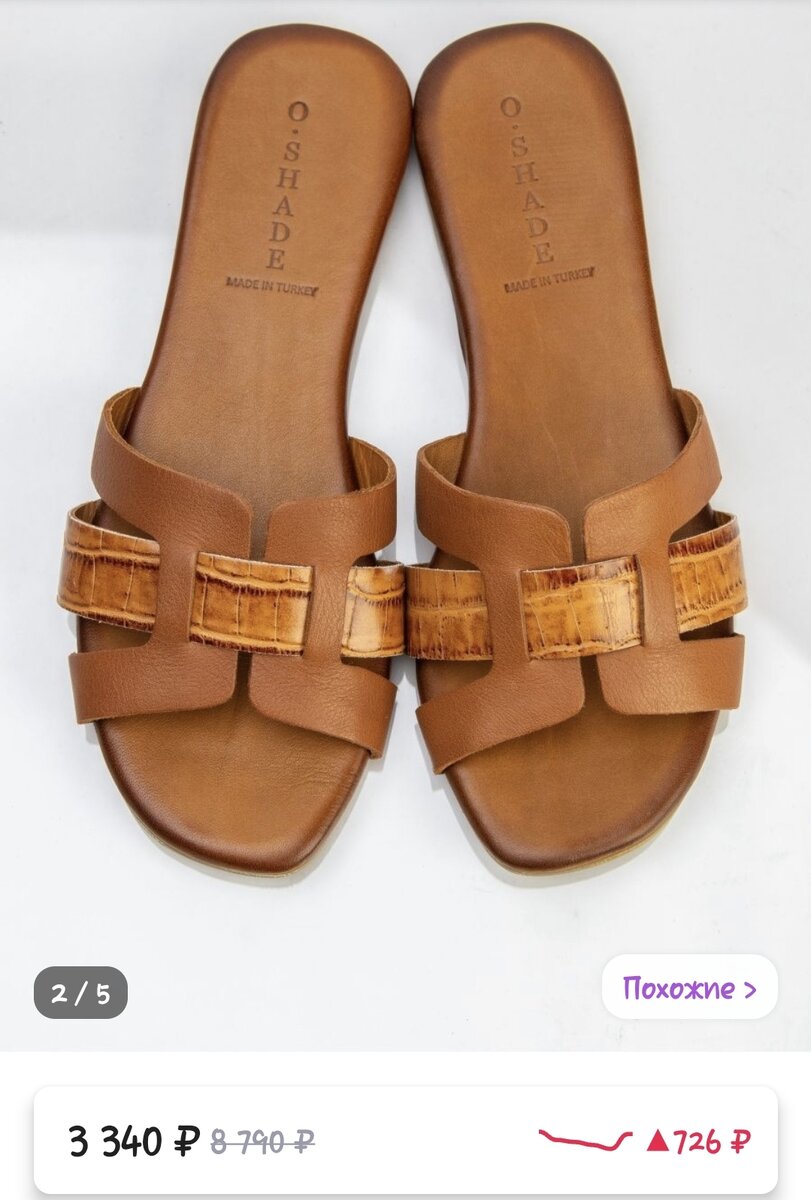The width and height of the screenshot is (811, 1200).
Task: Open similar items via Похожие button
Action: [689, 988]
